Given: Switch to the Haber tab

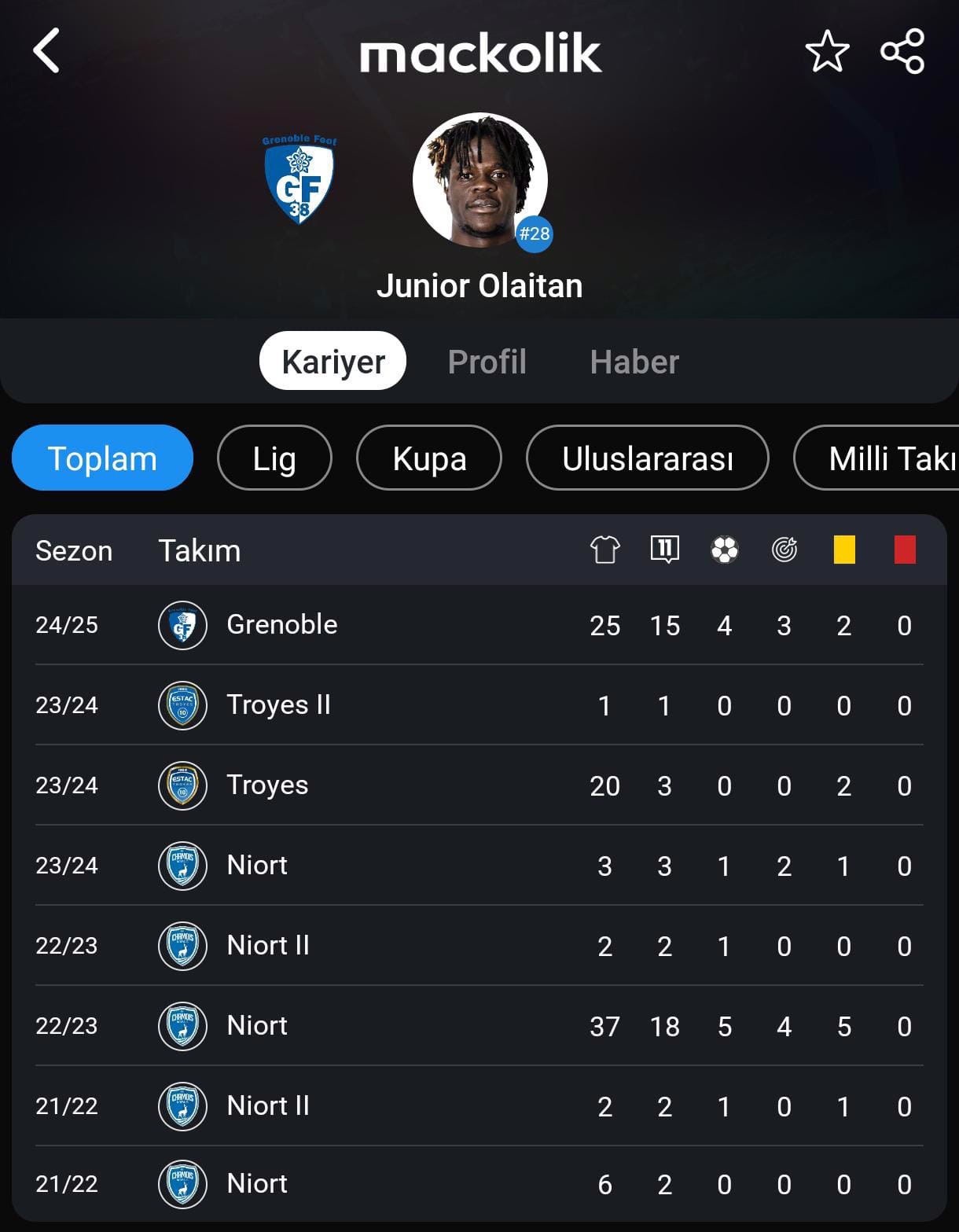Looking at the screenshot, I should 634,362.
